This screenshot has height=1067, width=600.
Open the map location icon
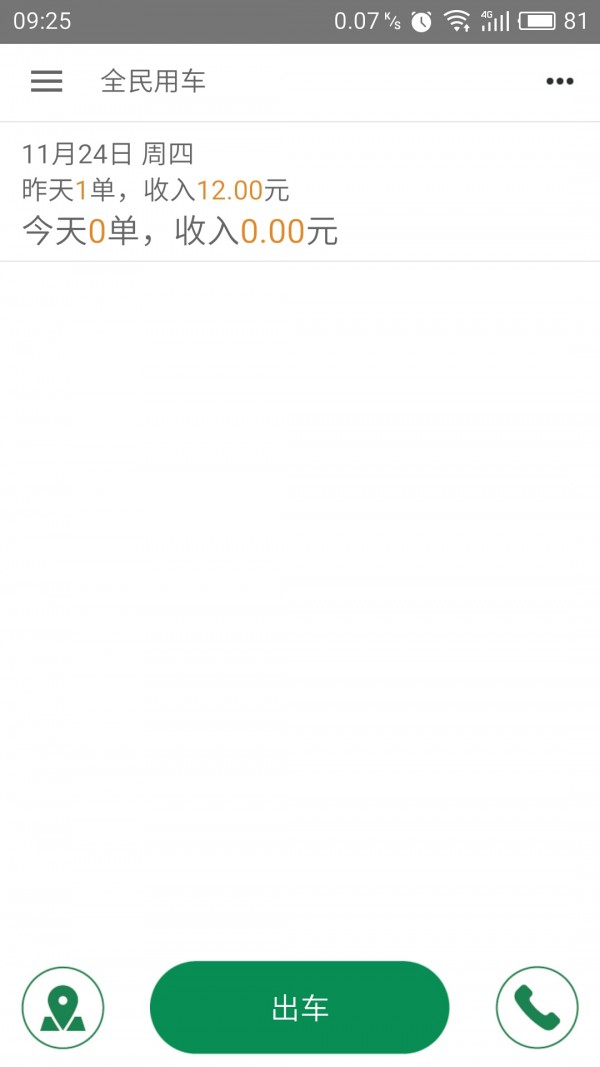point(63,1008)
